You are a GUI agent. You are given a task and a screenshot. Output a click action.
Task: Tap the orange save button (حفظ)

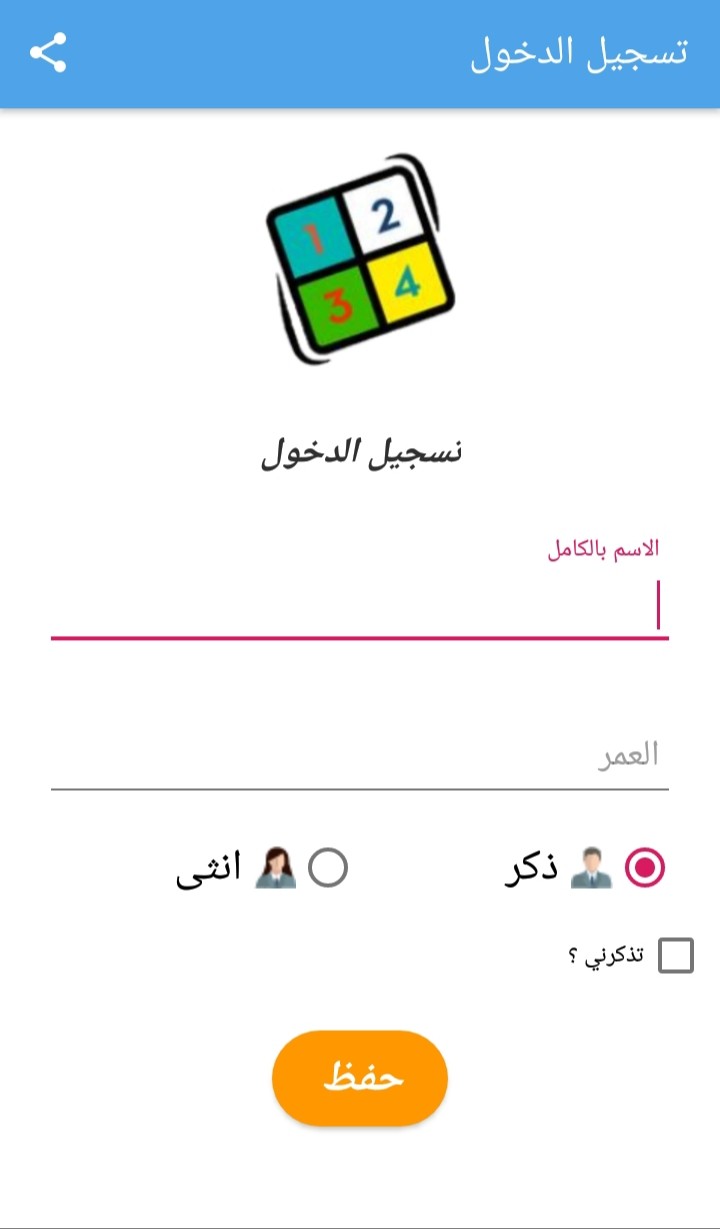point(360,1078)
